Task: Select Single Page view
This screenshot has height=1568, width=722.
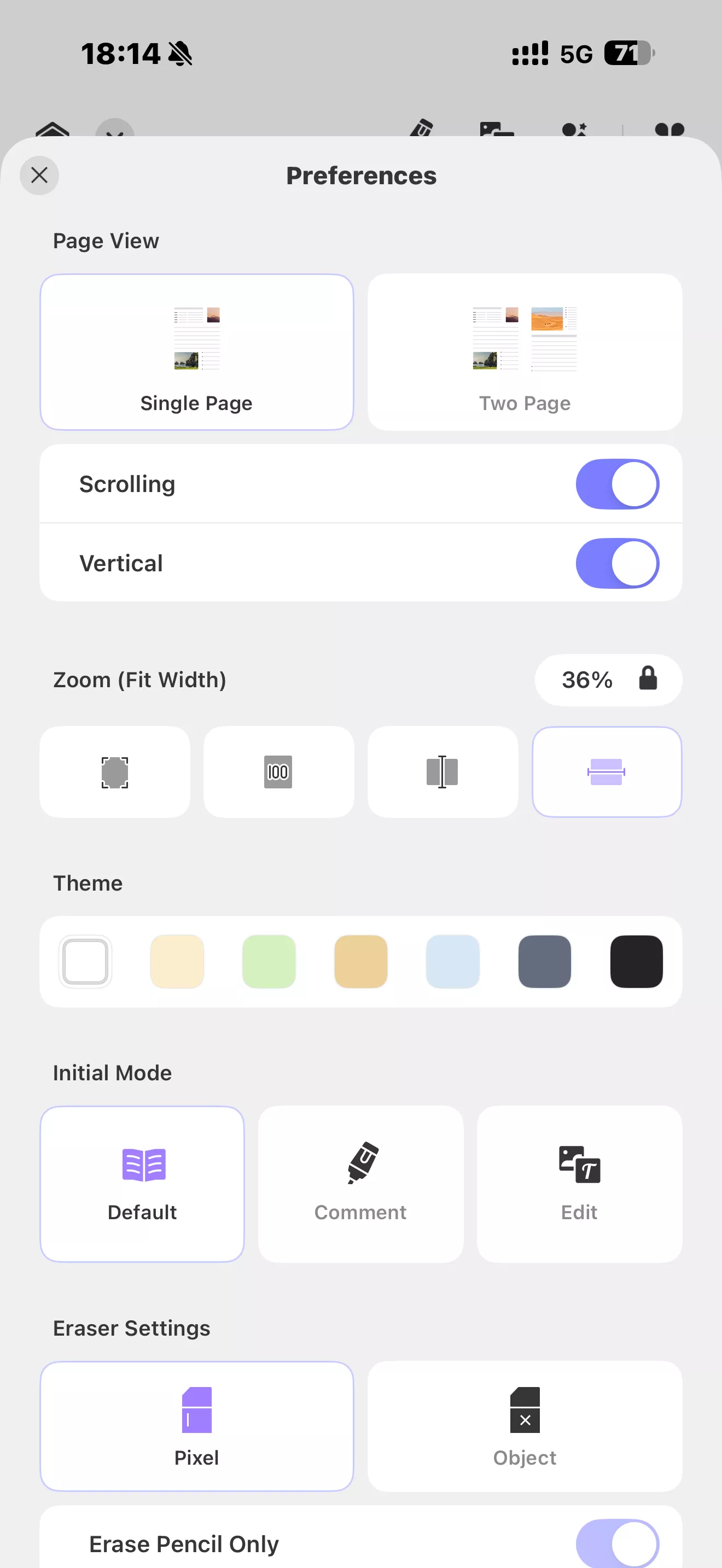Action: point(196,353)
